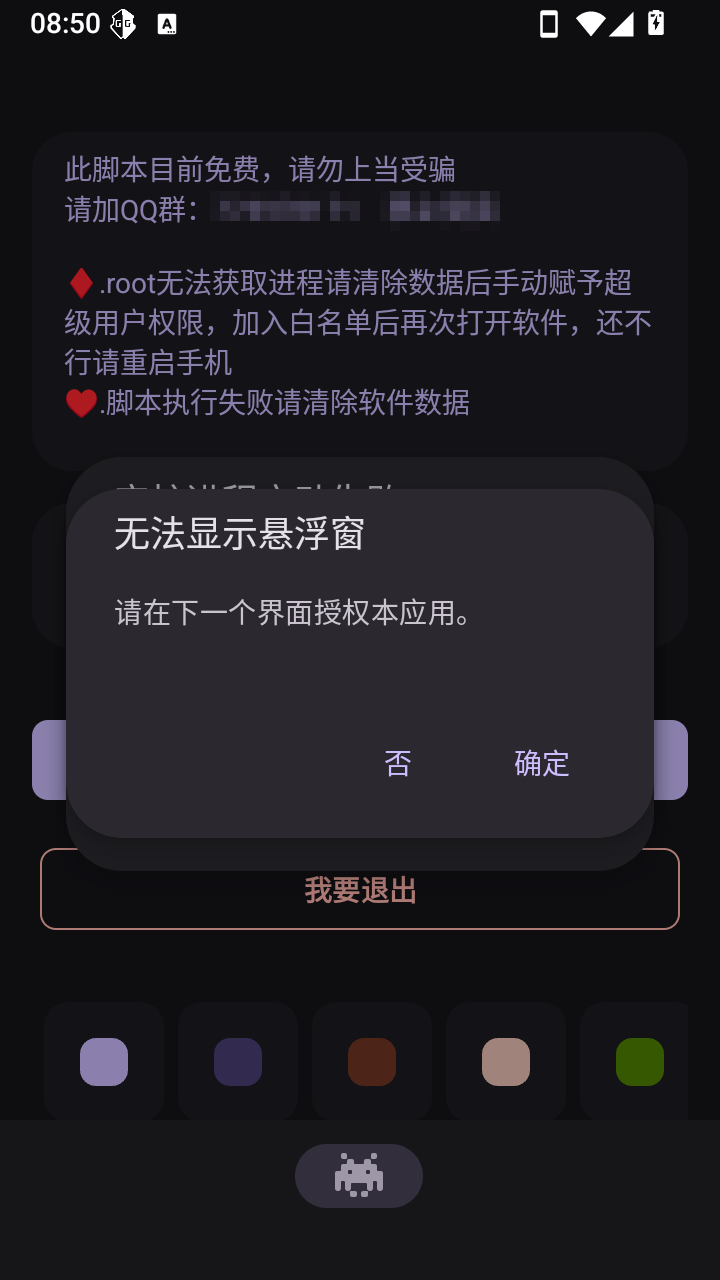Open the space invader icon tab
This screenshot has height=1280, width=720.
[x=359, y=1176]
